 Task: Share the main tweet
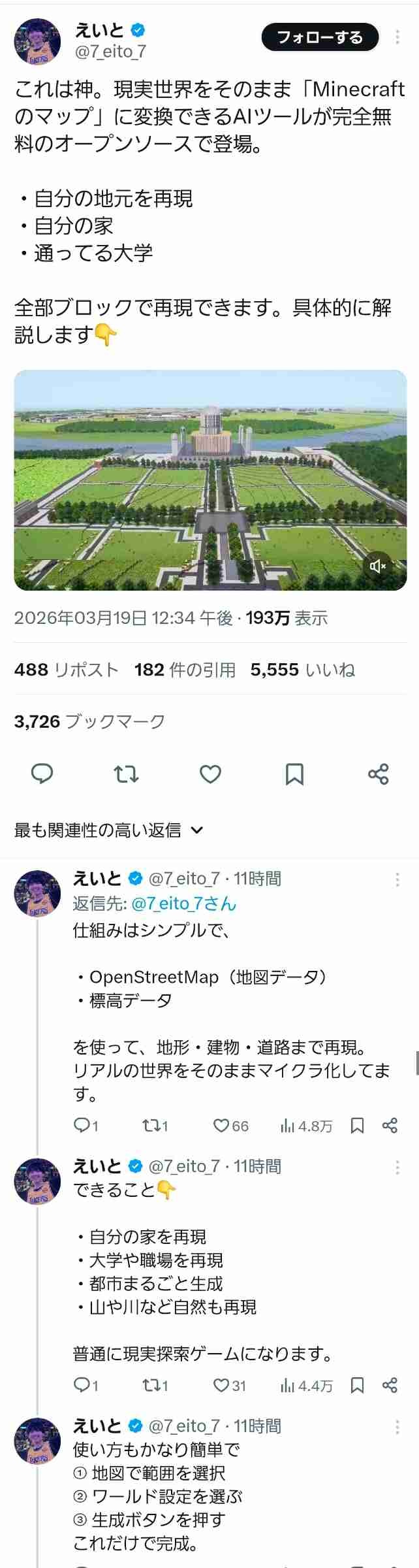[378, 774]
